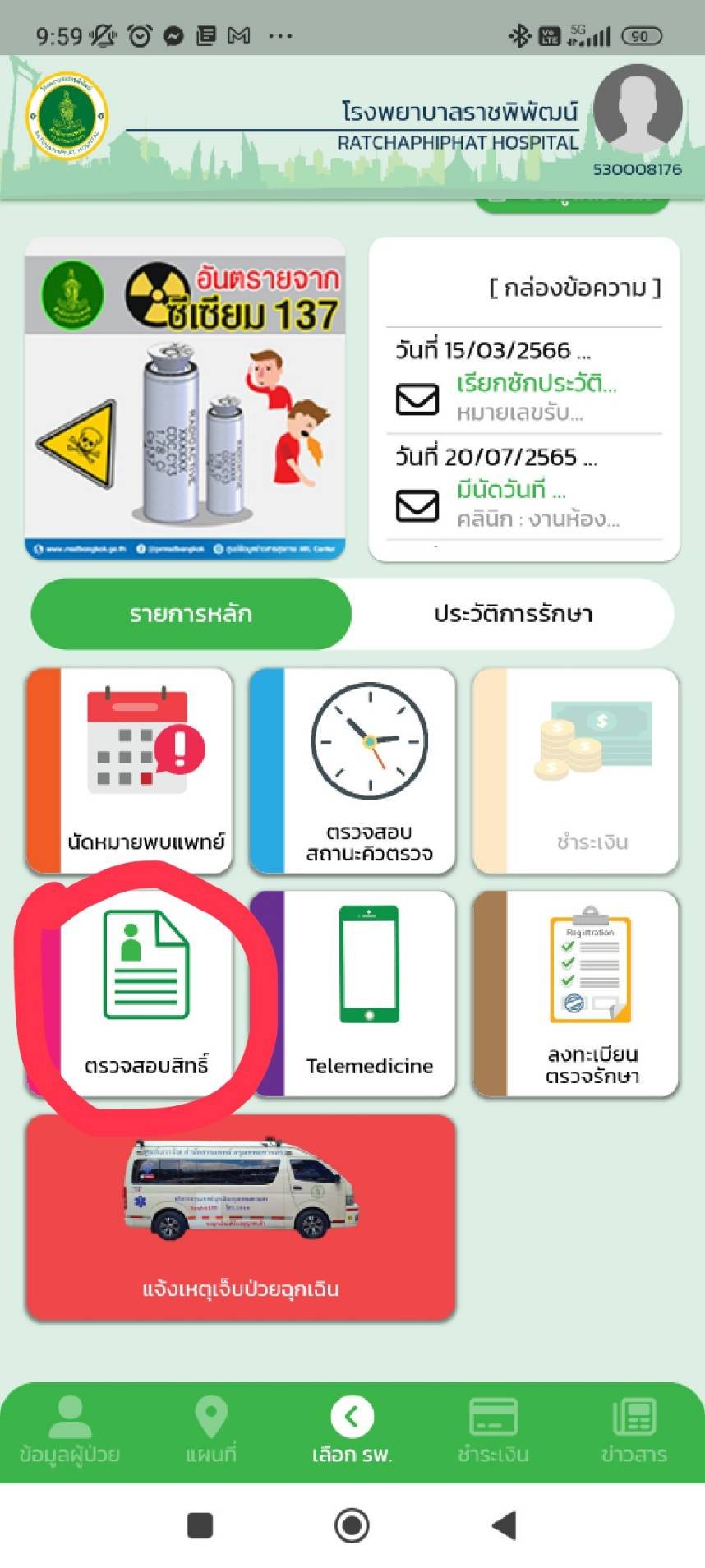Go to ข้อมูลผู้ป่วย in bottom bar
Screen dimensions: 705x1568
tap(70, 1430)
